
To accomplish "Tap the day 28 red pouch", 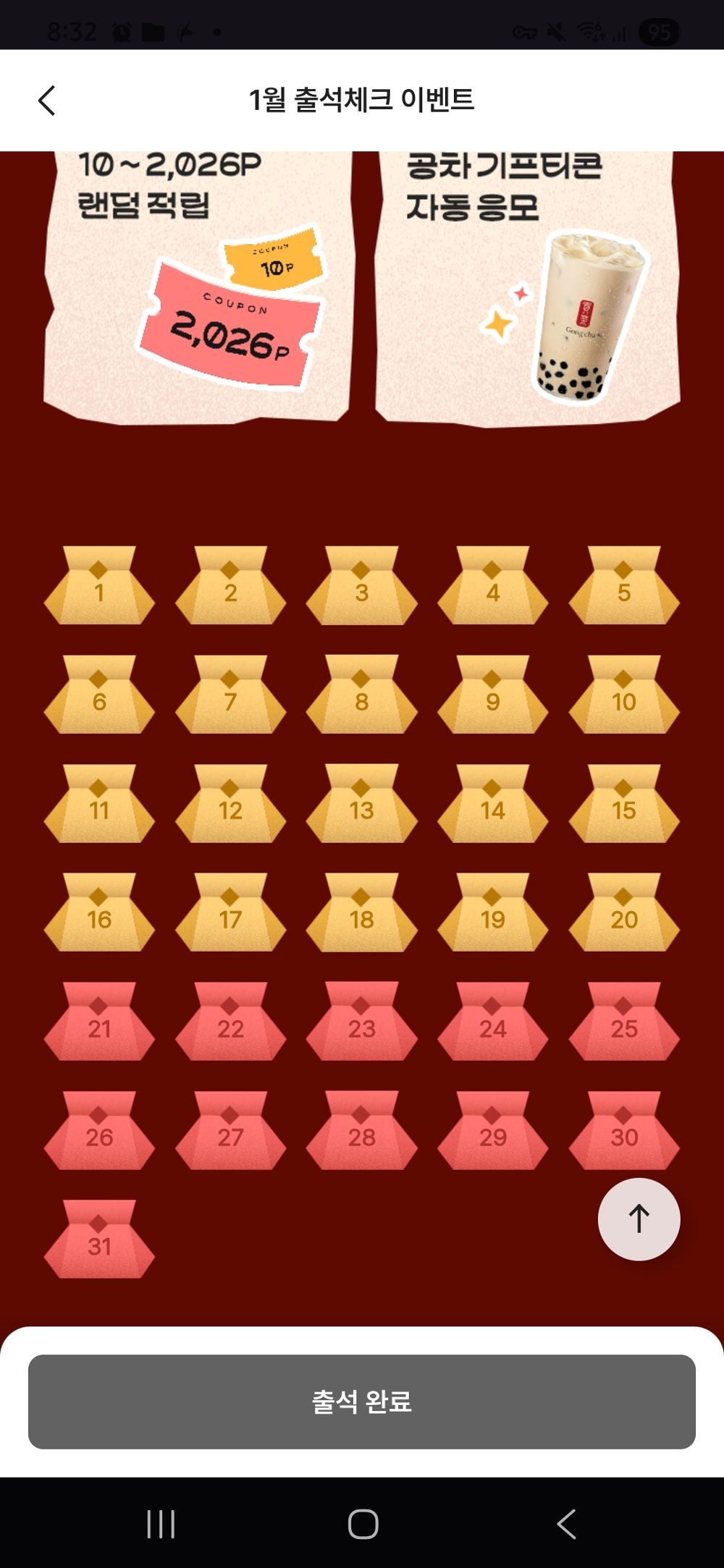I will [x=362, y=1132].
